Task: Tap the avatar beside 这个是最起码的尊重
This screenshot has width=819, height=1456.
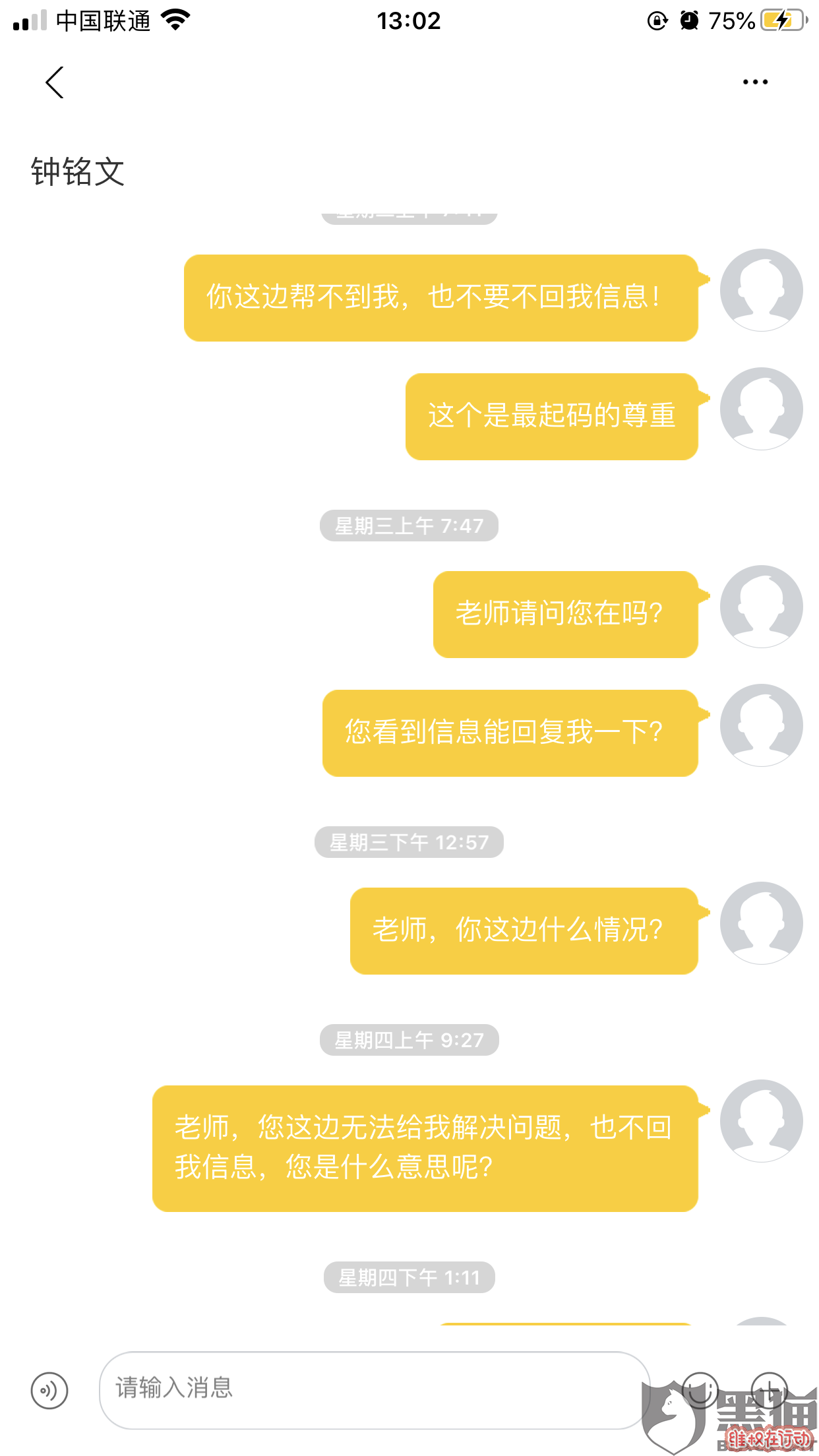Action: [x=761, y=409]
